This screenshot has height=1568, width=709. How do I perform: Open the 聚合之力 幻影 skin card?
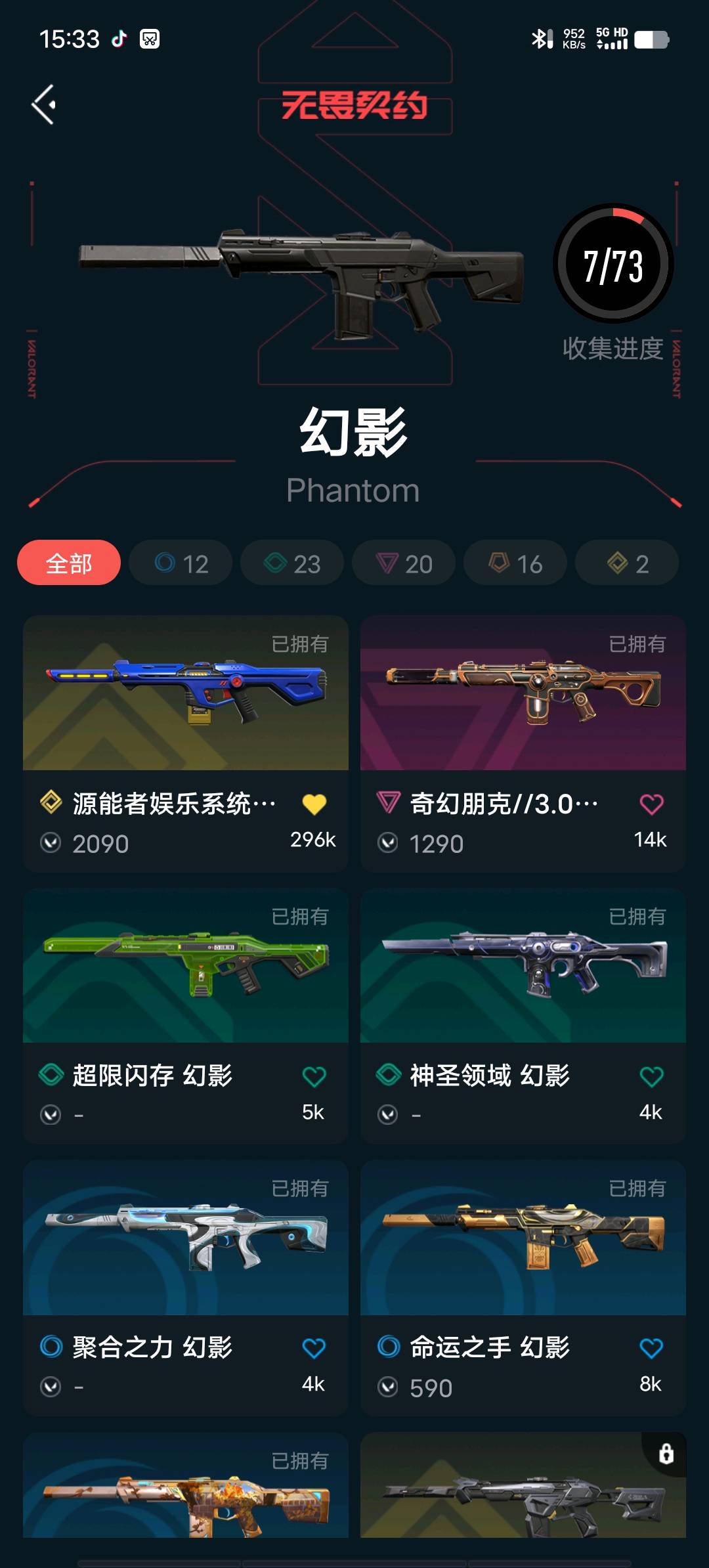coord(186,1288)
